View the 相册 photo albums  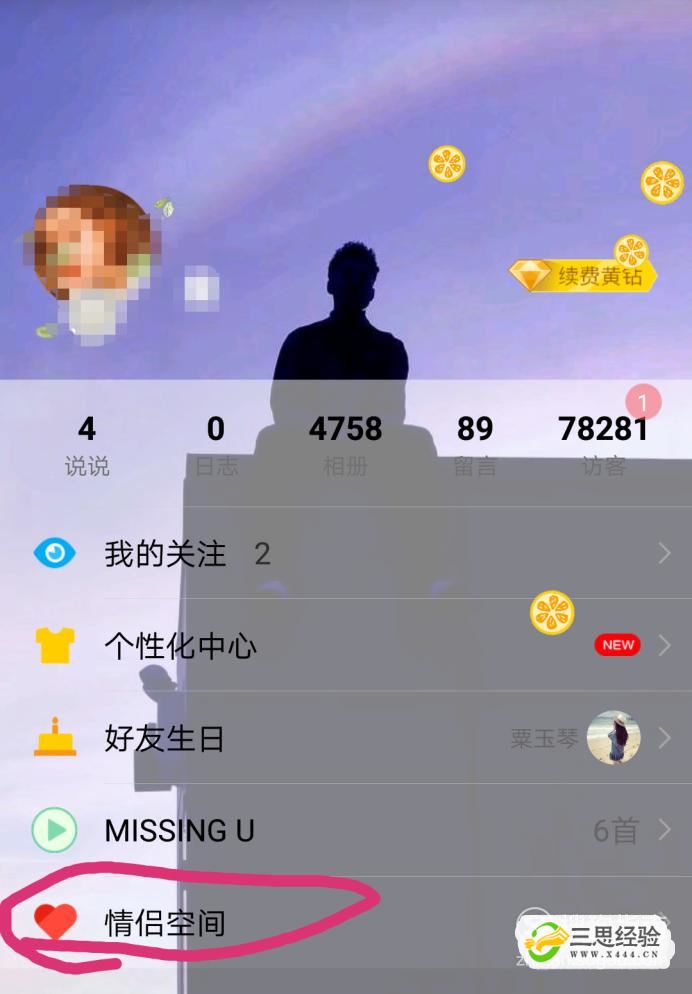pos(345,445)
